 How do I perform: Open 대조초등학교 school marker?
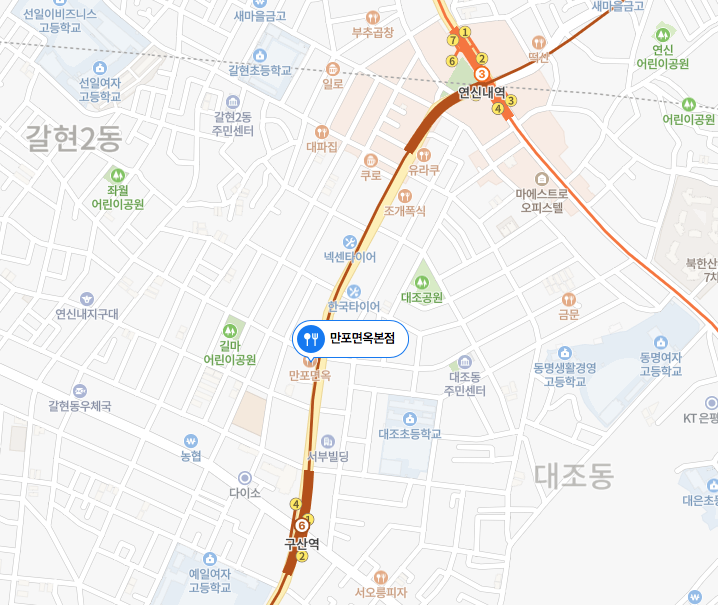(x=409, y=418)
